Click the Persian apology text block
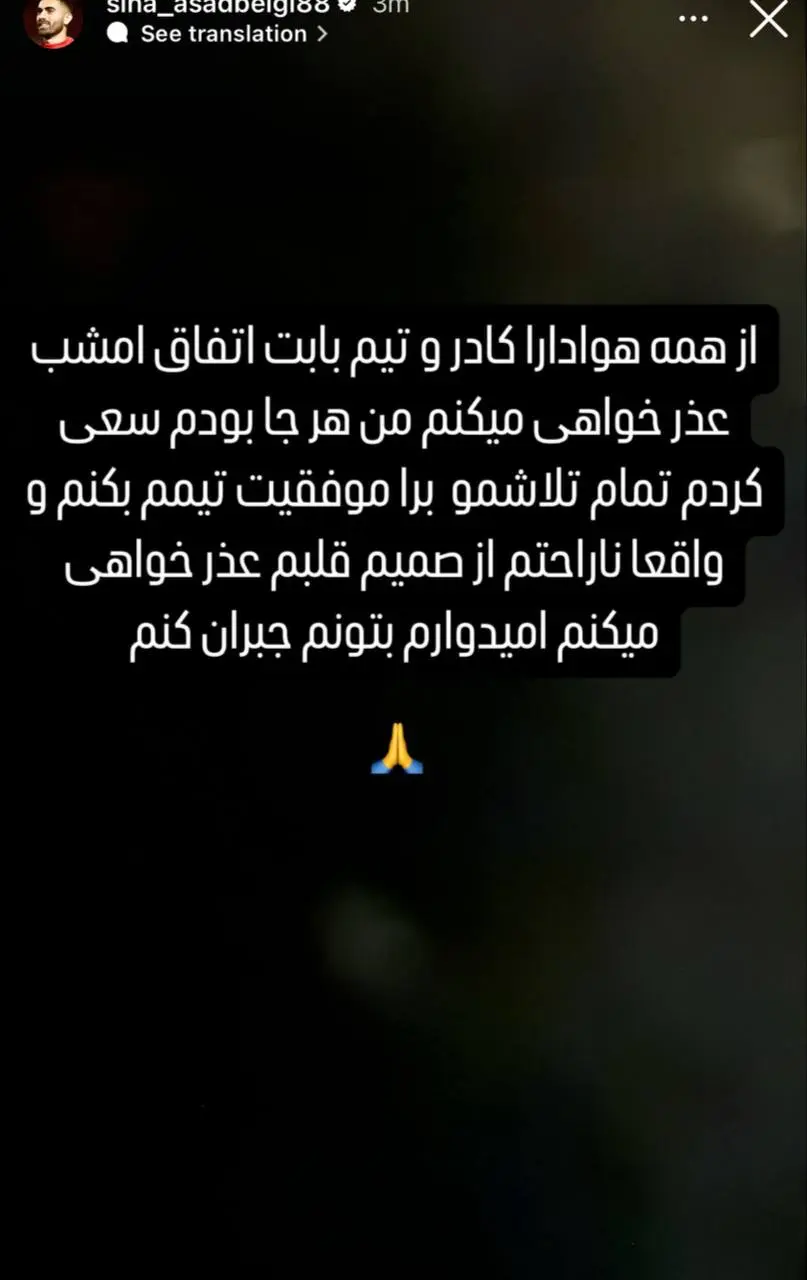The image size is (807, 1280). [x=400, y=485]
